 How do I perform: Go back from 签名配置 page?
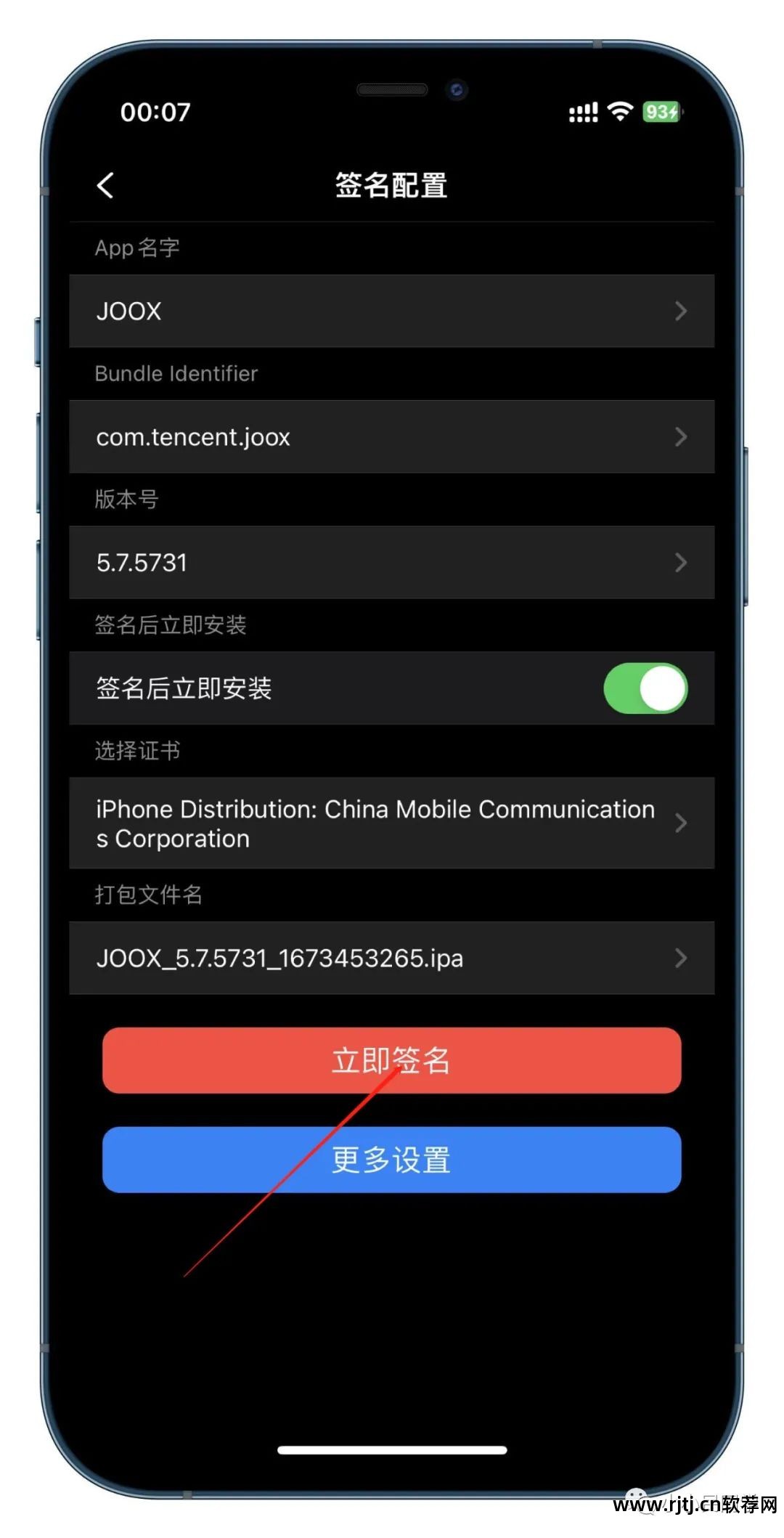106,185
